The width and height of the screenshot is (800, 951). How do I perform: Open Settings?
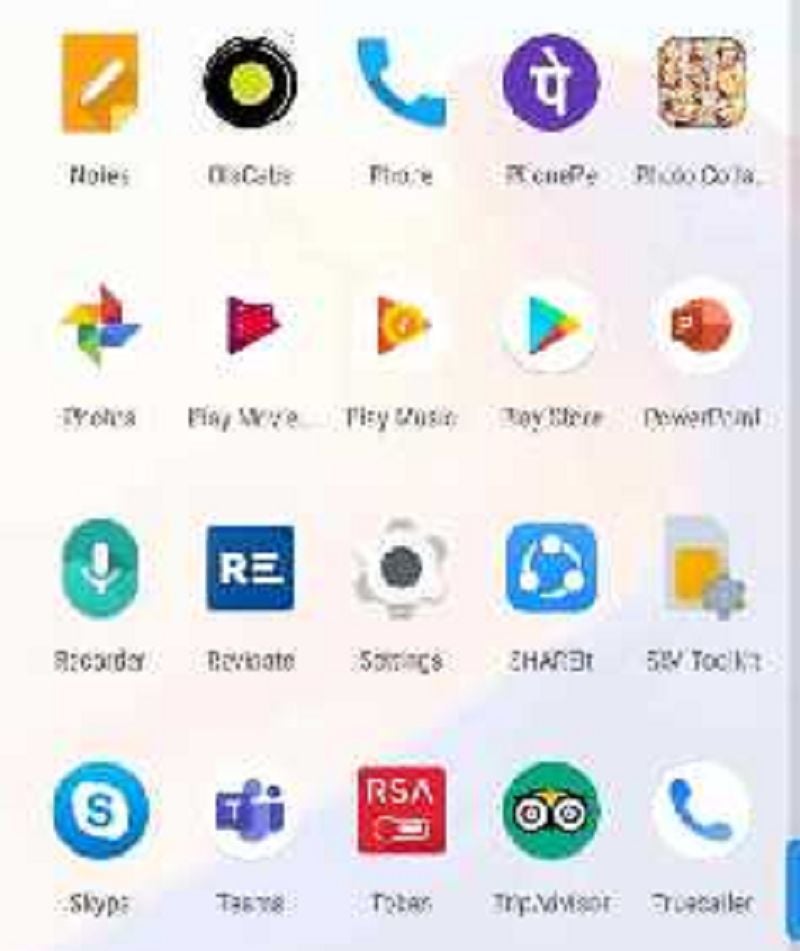click(x=401, y=569)
